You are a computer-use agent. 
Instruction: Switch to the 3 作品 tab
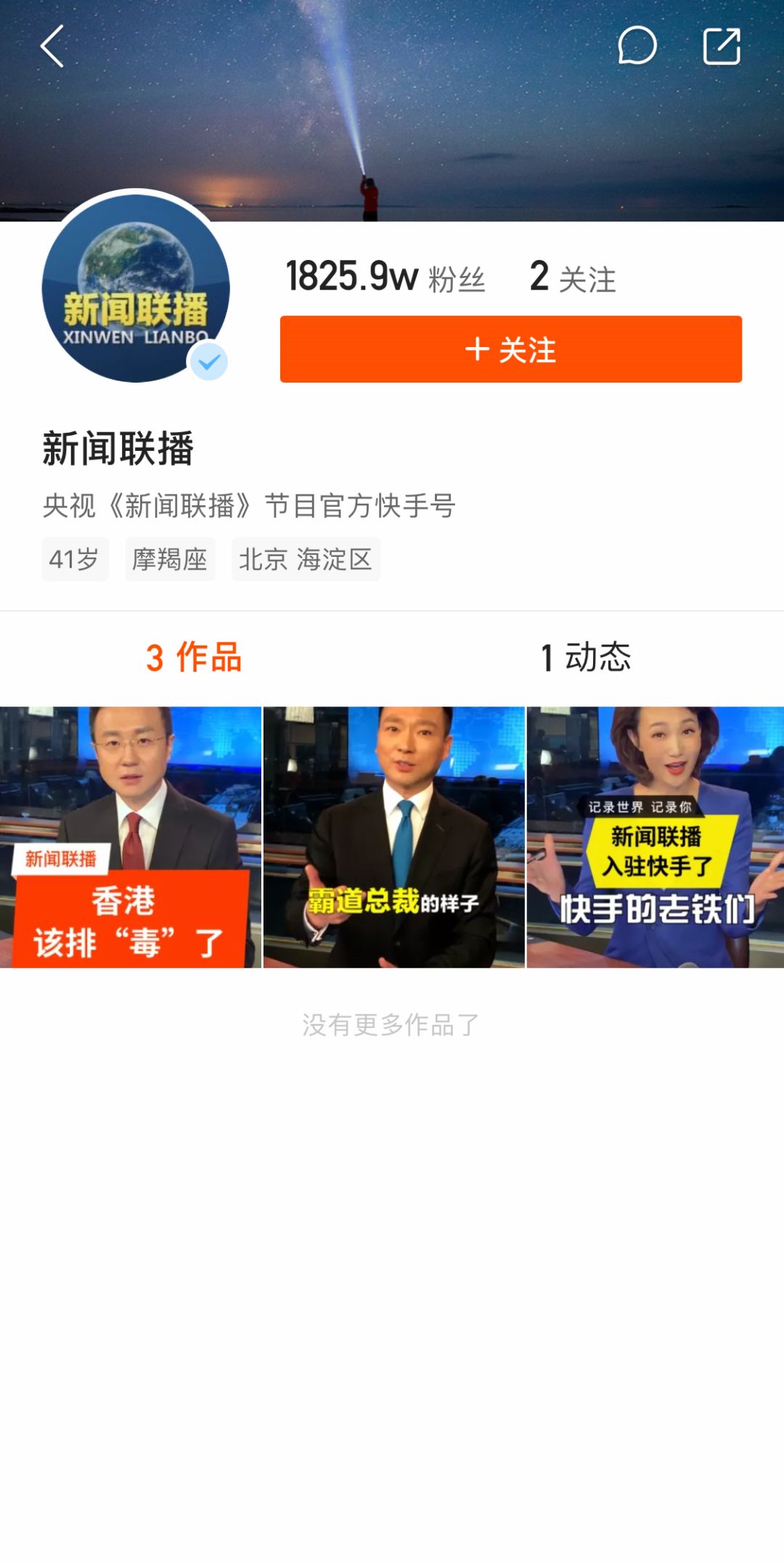[x=194, y=658]
